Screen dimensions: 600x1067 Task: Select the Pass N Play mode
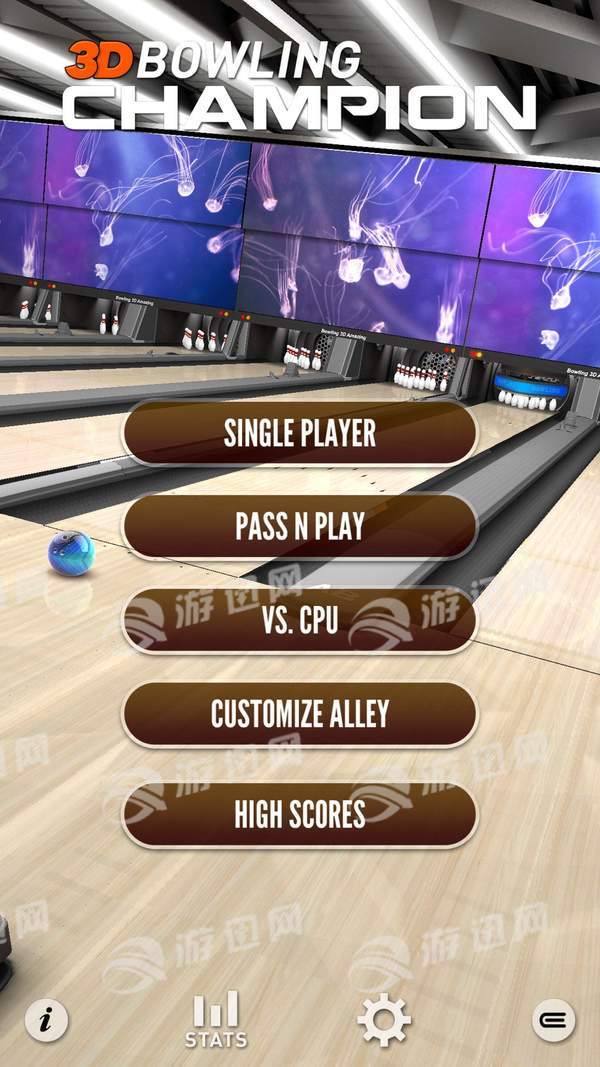click(299, 527)
